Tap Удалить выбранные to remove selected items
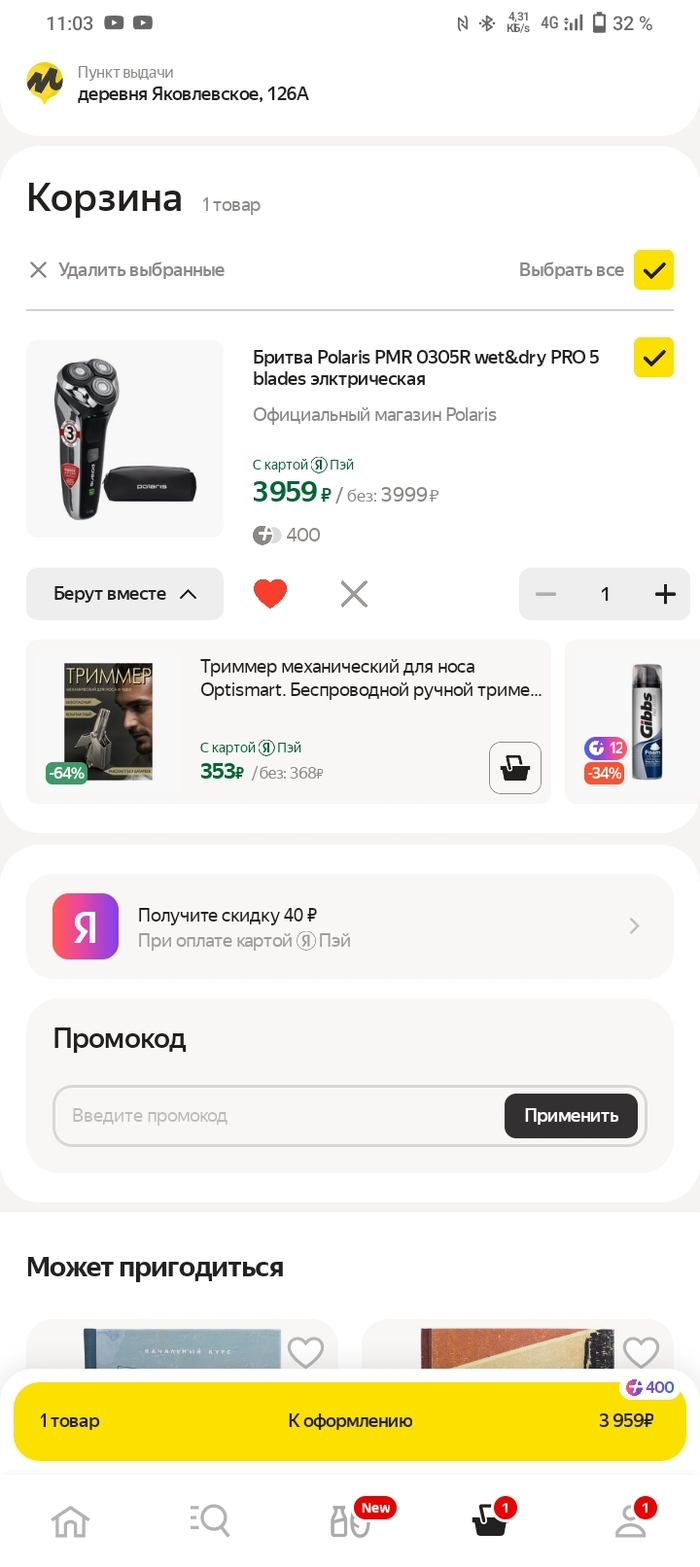Image resolution: width=700 pixels, height=1567 pixels. pos(126,270)
